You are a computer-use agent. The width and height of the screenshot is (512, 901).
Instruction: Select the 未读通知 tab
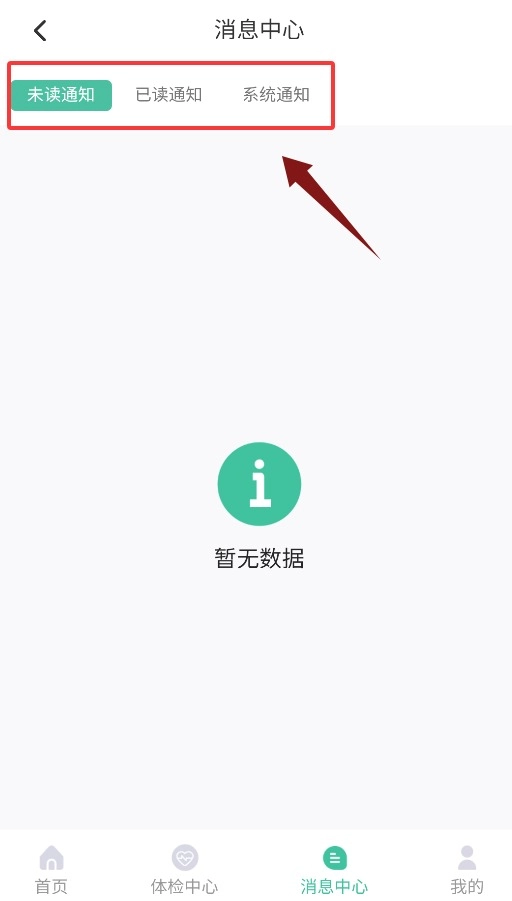click(61, 95)
